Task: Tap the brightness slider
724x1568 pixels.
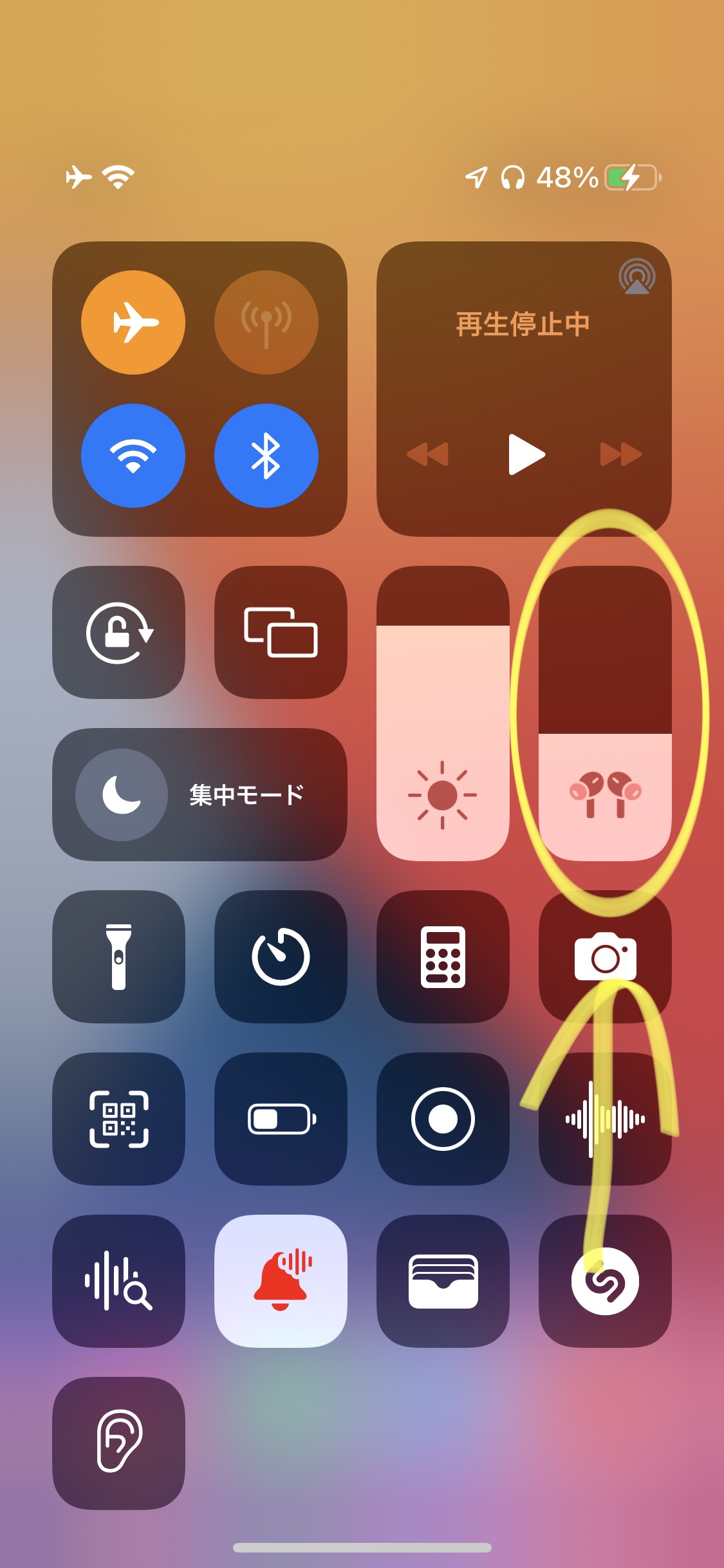Action: [443, 714]
